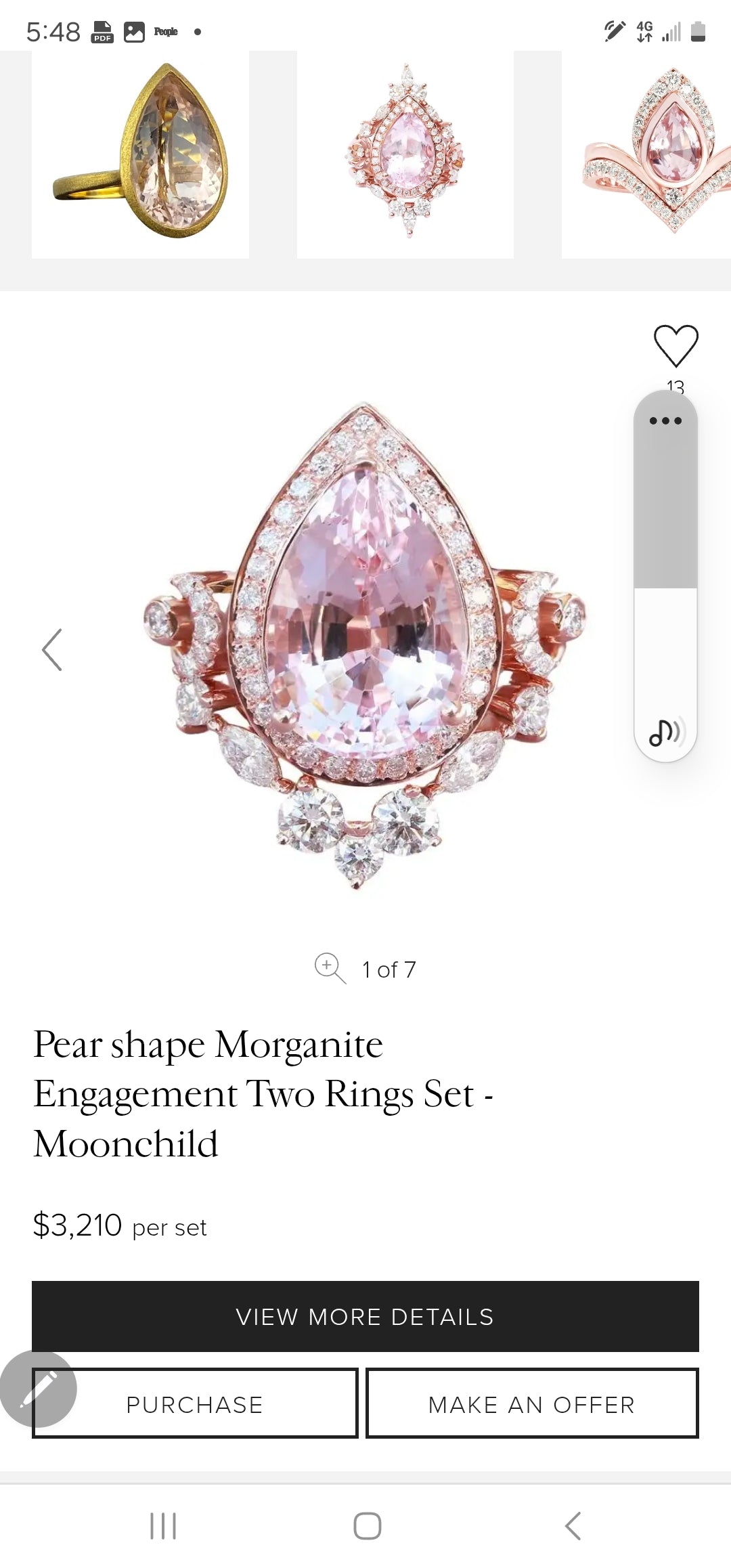Open the floating pencil edit button

coord(38,1389)
